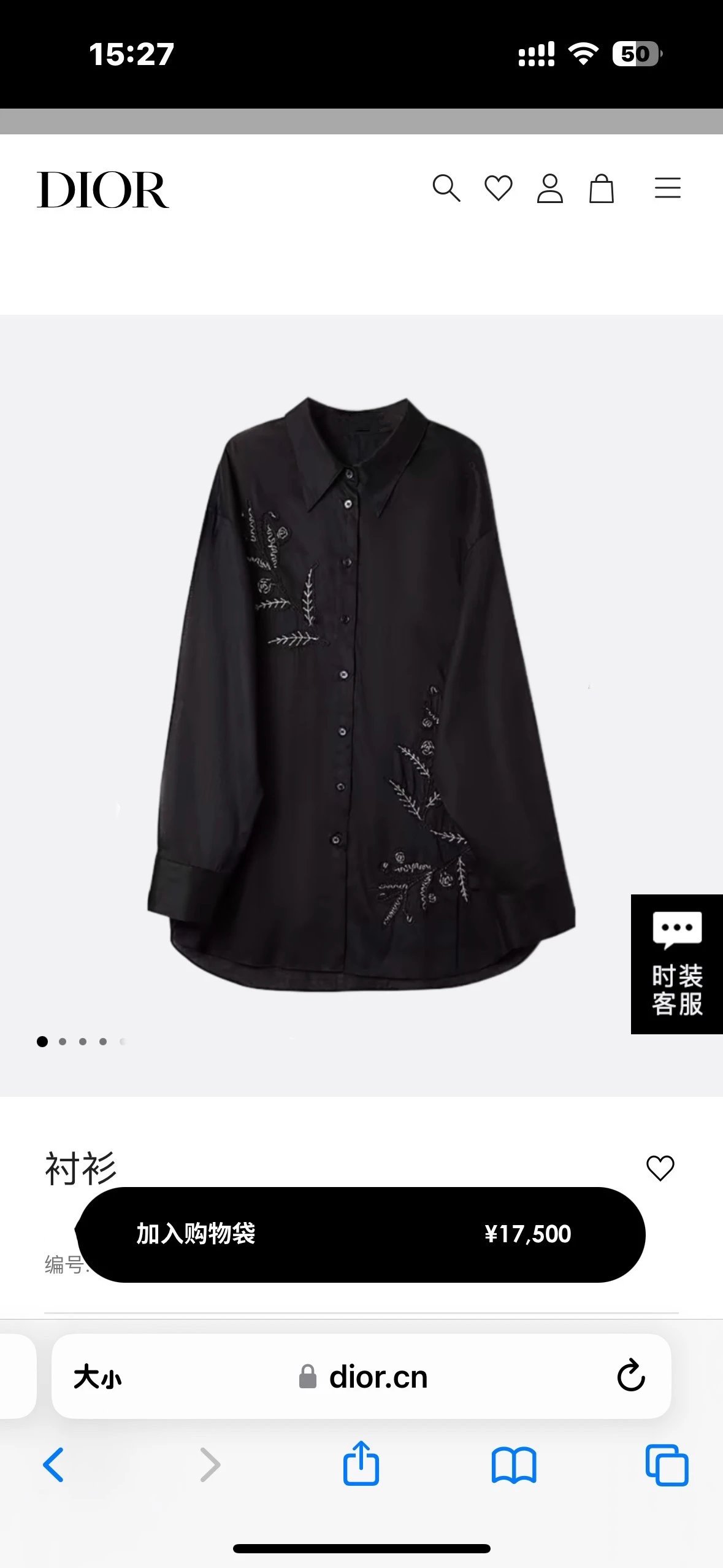Open the browser bookmarks
This screenshot has width=723, height=1568.
click(x=513, y=1465)
